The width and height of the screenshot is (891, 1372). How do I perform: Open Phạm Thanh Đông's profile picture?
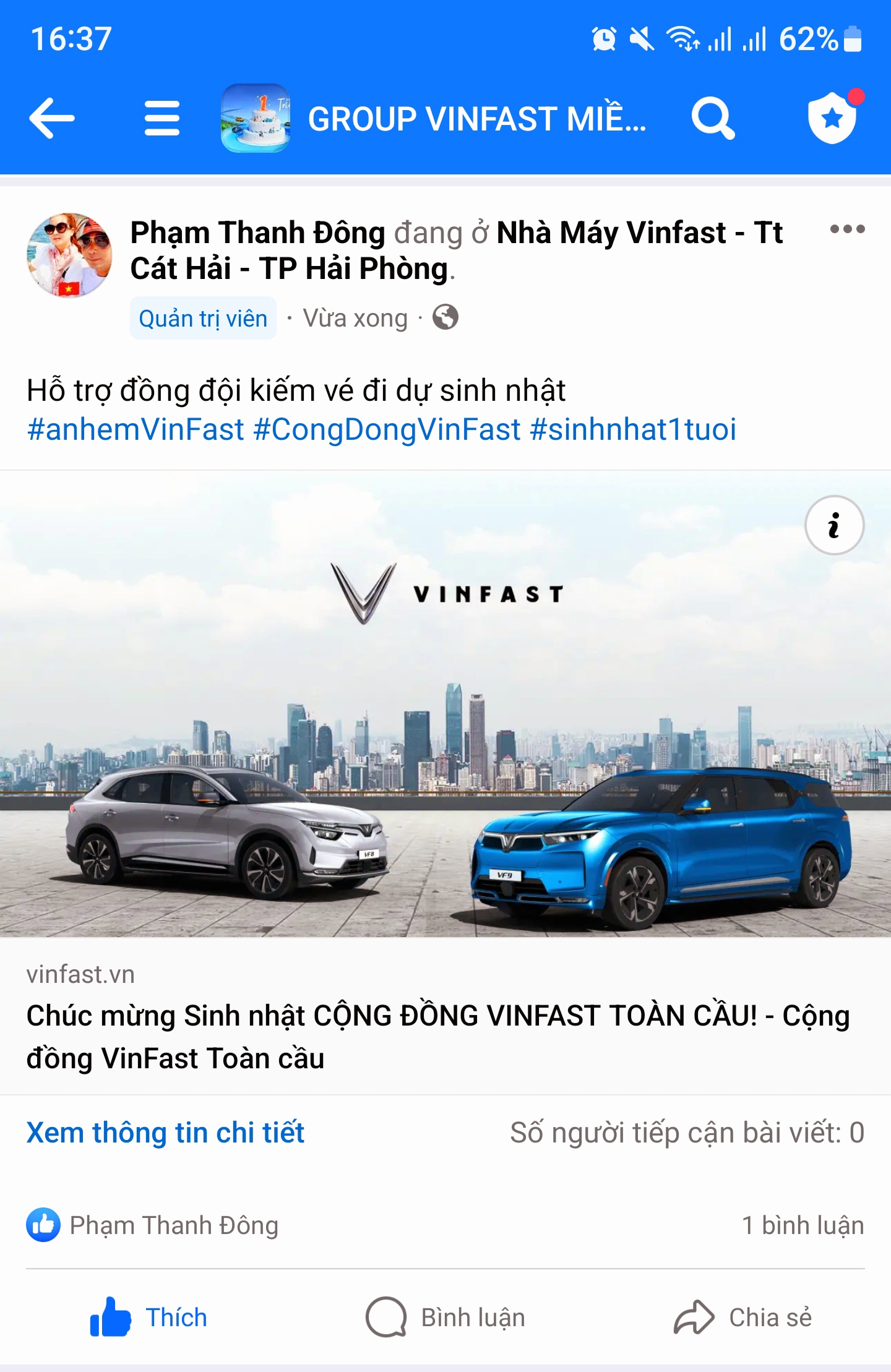(69, 255)
